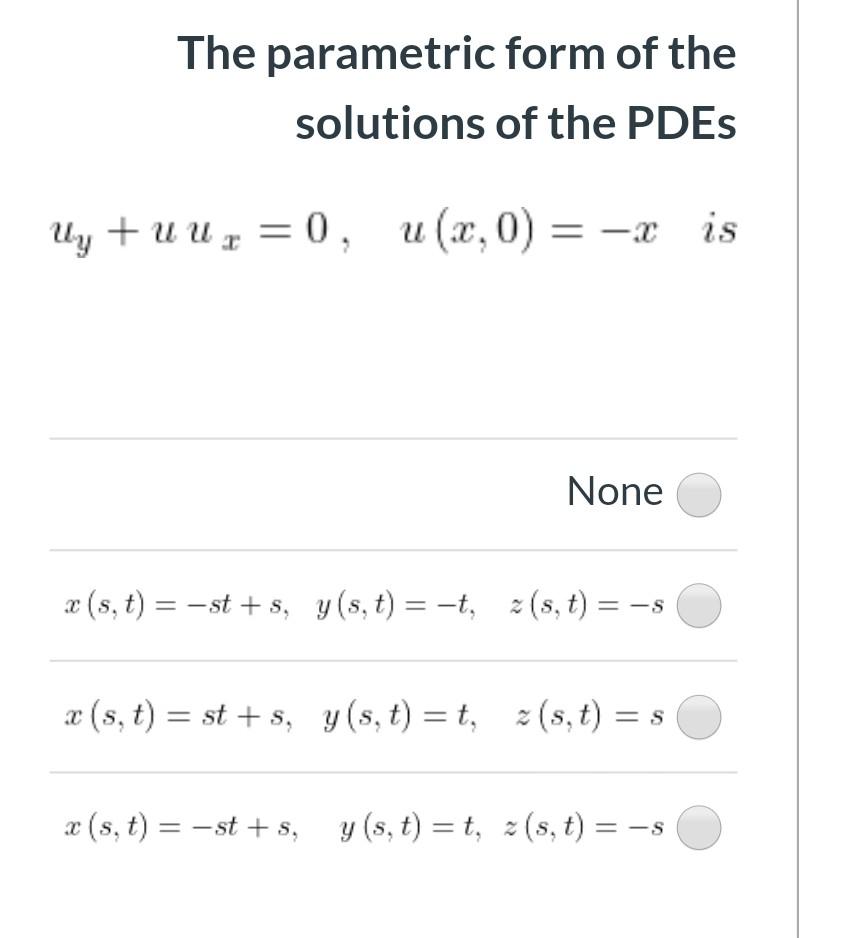Choose the answer with y(s,t) = −t
The height and width of the screenshot is (938, 855).
pyautogui.click(x=699, y=605)
